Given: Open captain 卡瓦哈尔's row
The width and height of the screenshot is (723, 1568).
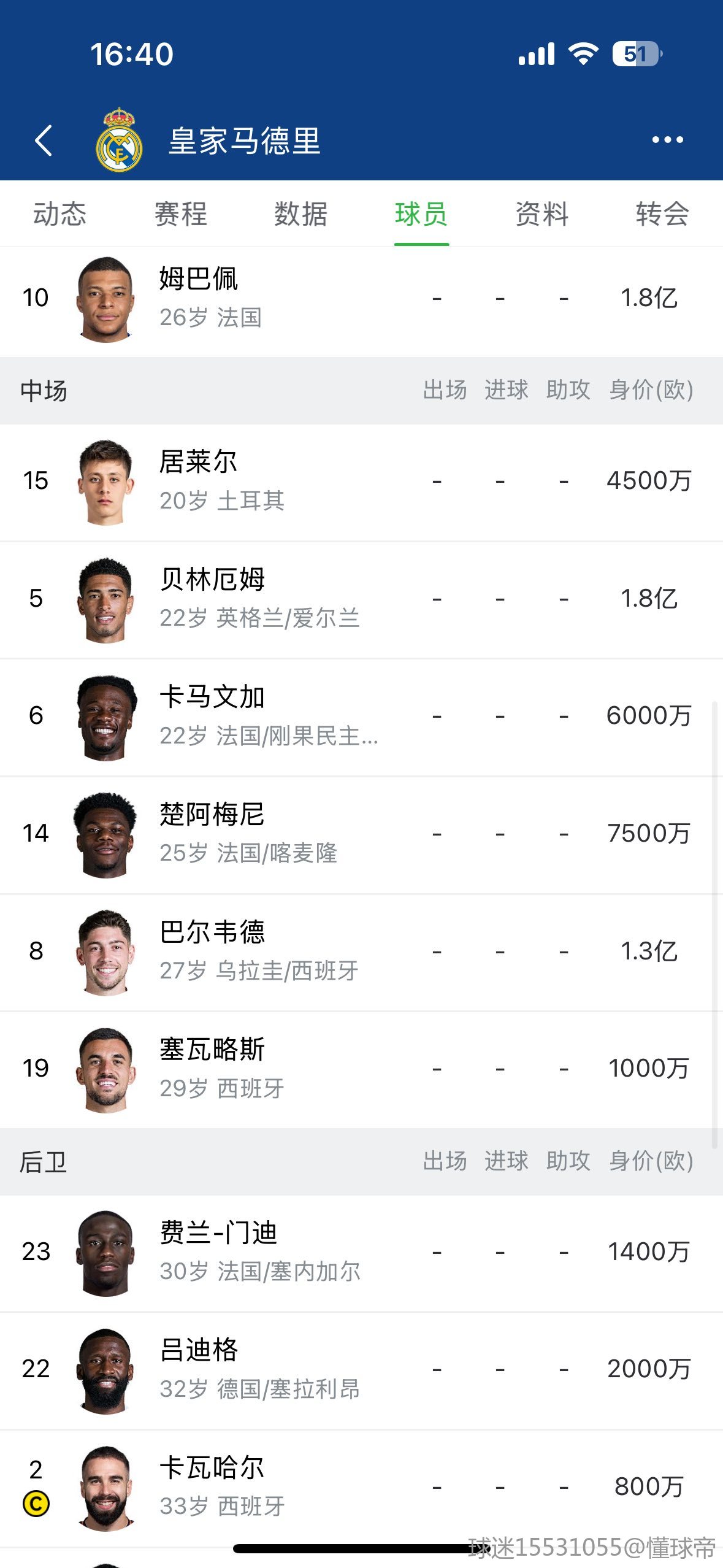Looking at the screenshot, I should (x=361, y=1488).
